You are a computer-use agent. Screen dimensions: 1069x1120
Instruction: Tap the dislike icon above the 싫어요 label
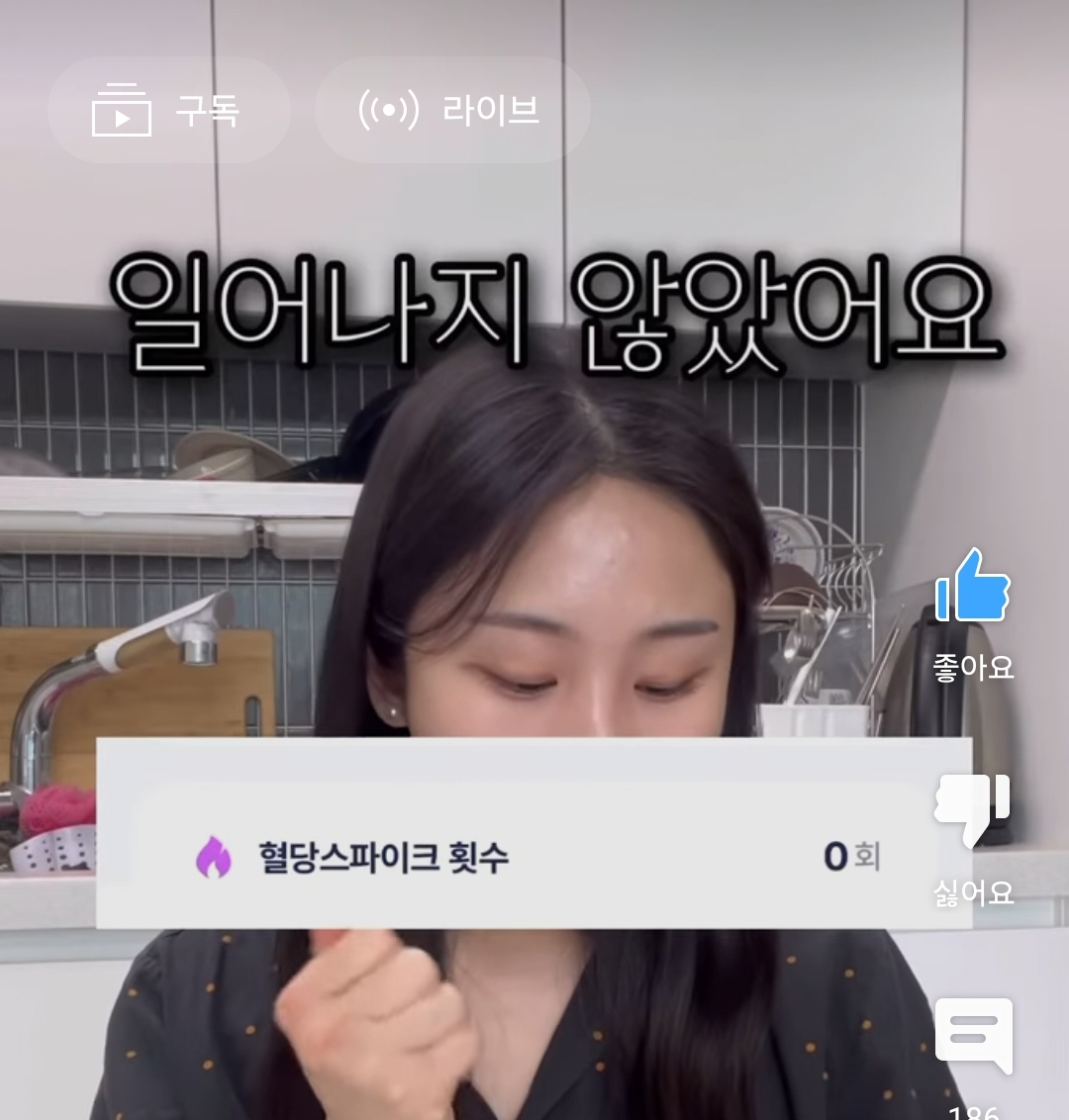[x=972, y=811]
